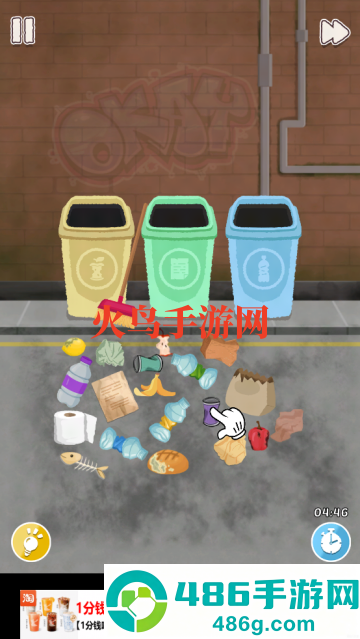
Task: Tap the fast-forward skip button
Action: point(334,32)
